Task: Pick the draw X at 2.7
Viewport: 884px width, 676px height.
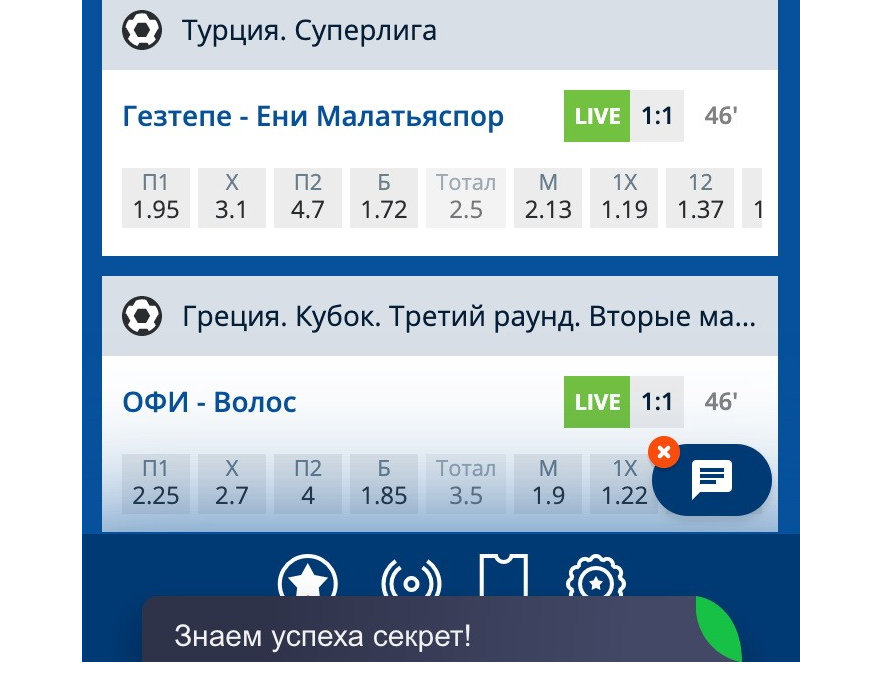Action: pyautogui.click(x=232, y=484)
